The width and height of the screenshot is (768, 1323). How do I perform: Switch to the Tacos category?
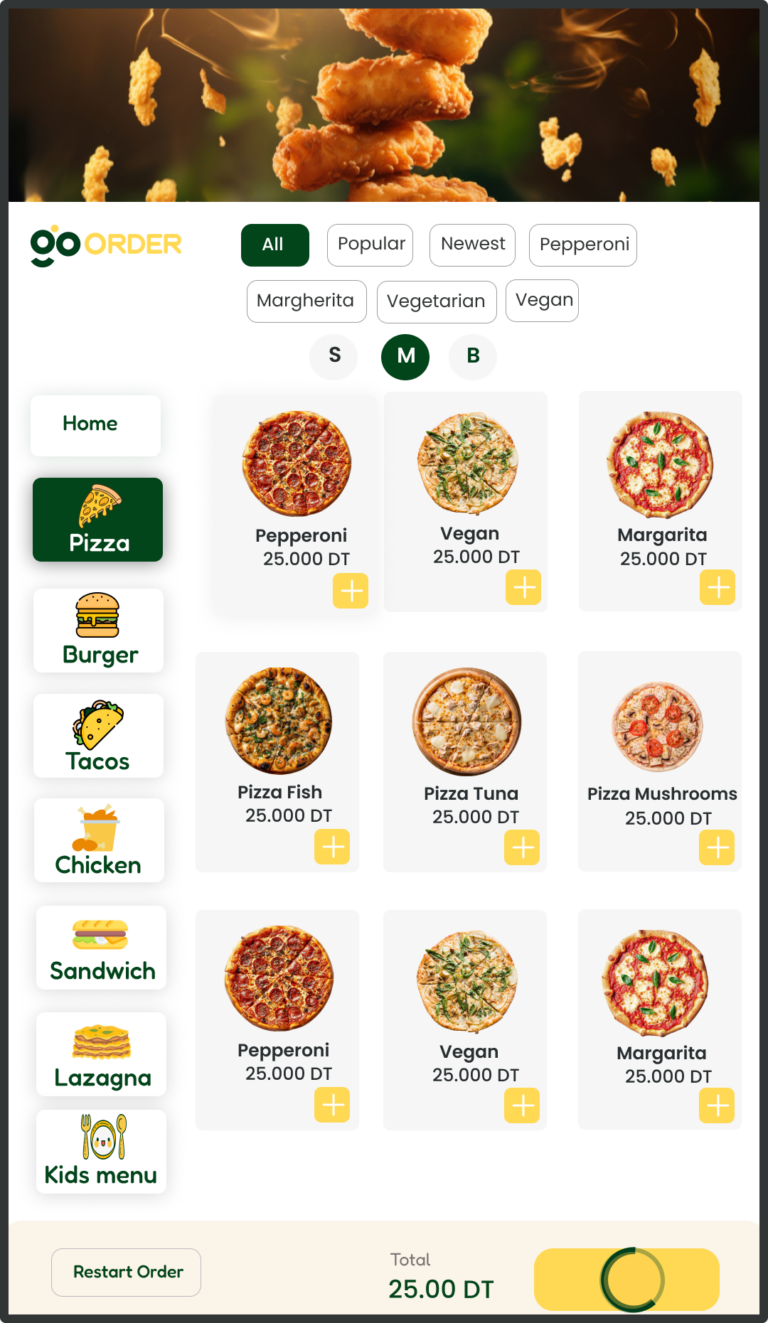(98, 736)
